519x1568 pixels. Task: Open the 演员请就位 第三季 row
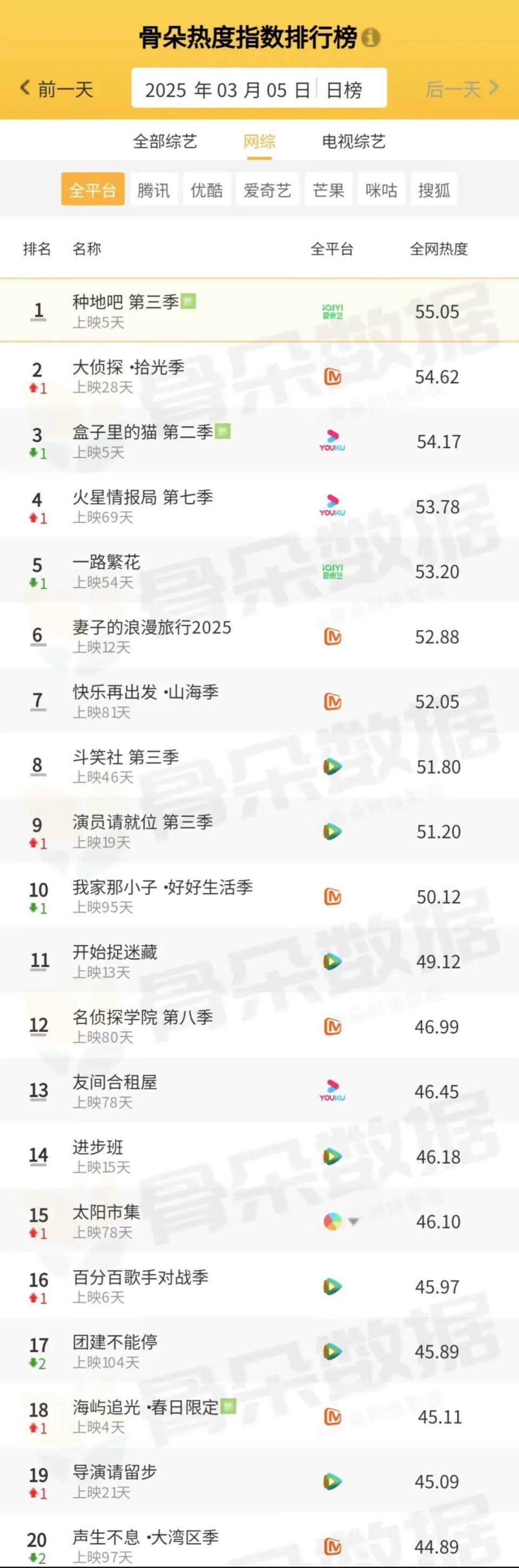coord(259,831)
